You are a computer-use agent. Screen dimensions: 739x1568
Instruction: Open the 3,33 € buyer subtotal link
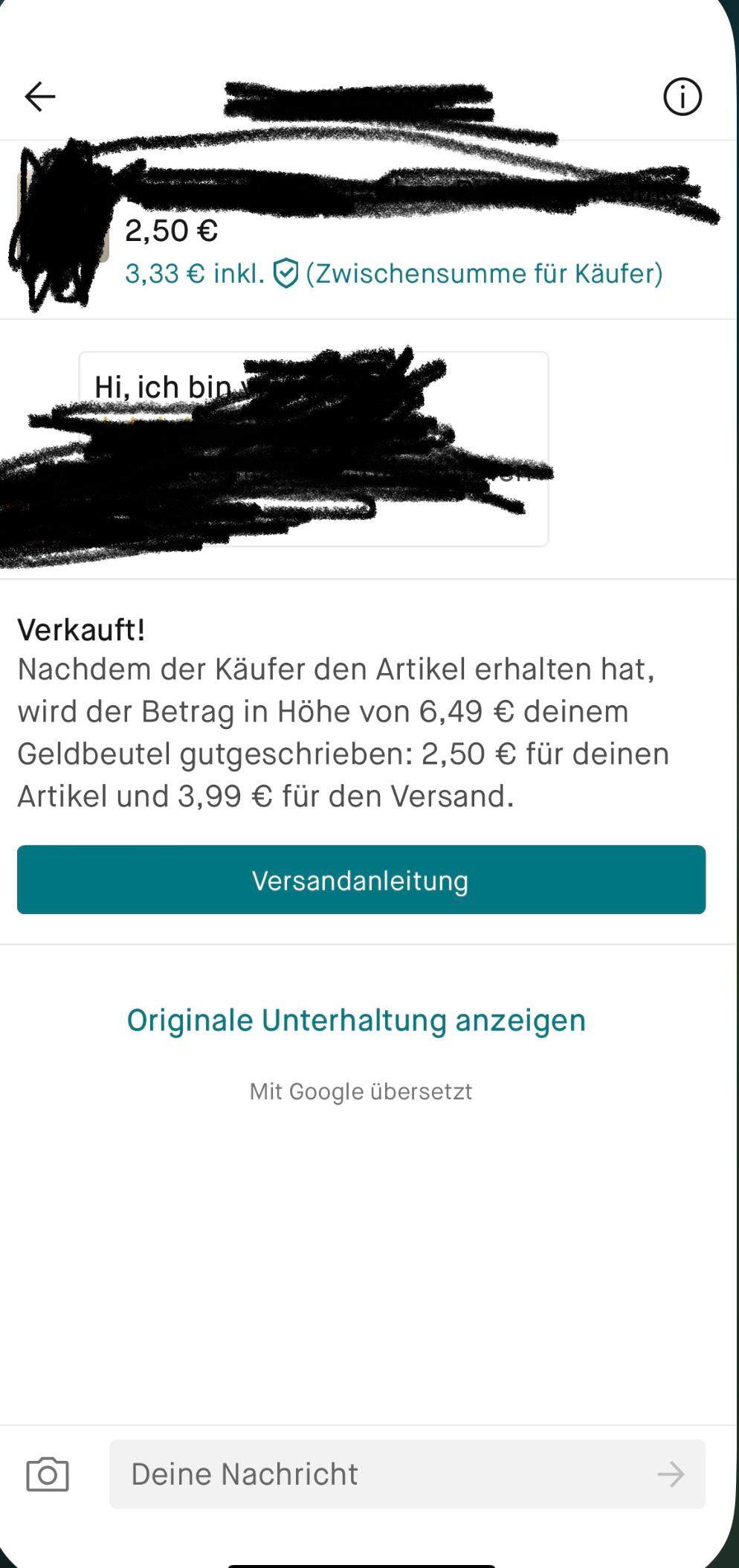pos(160,274)
